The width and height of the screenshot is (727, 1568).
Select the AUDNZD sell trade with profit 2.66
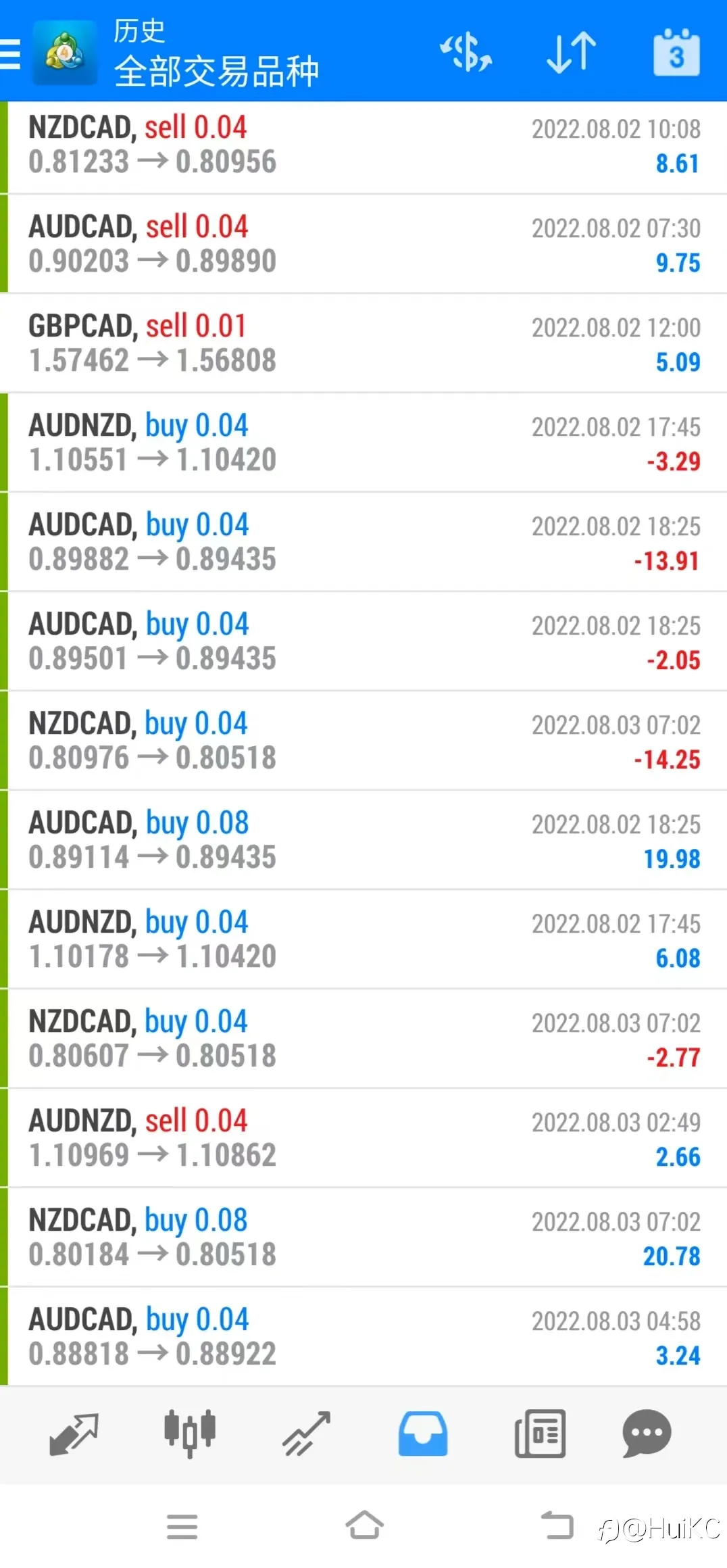[363, 1139]
